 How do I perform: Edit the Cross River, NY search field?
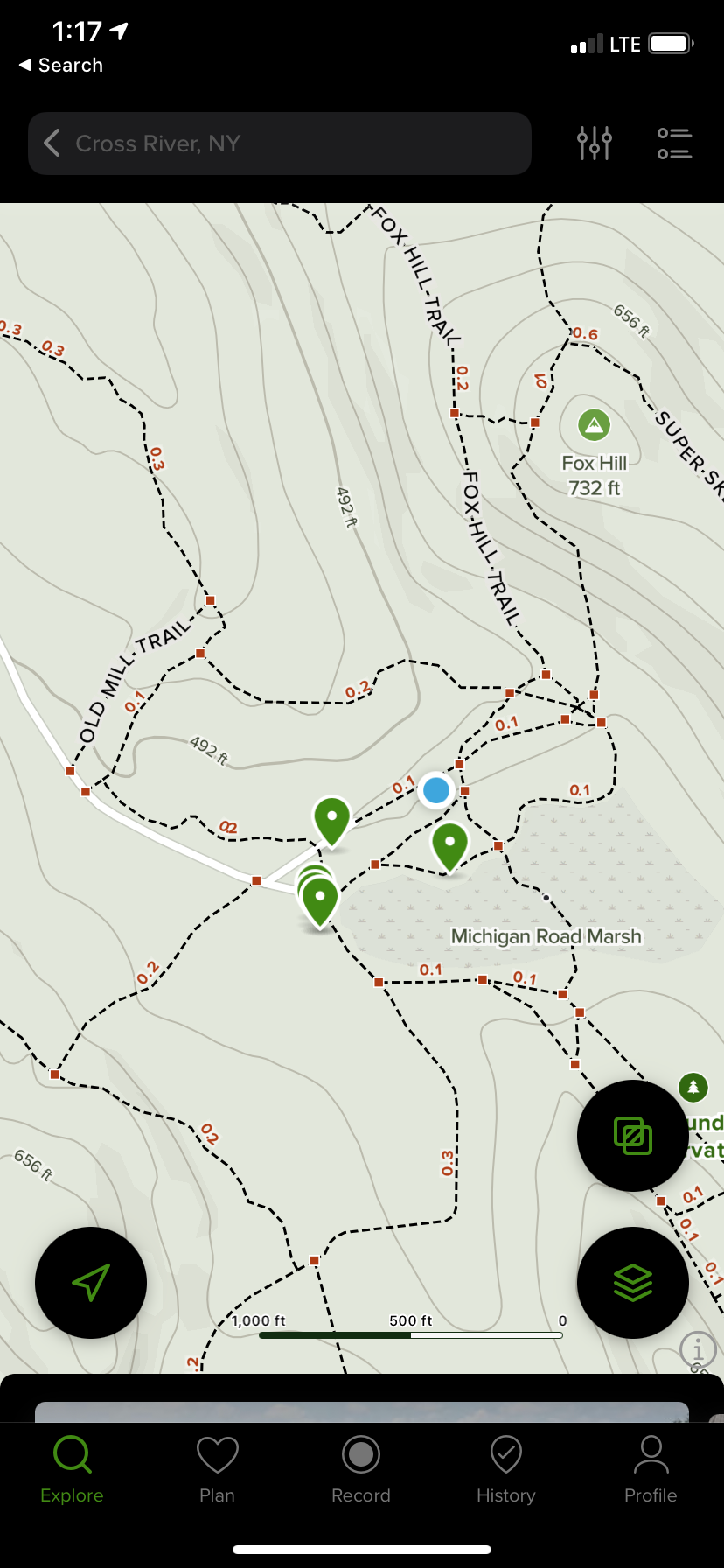coord(289,143)
